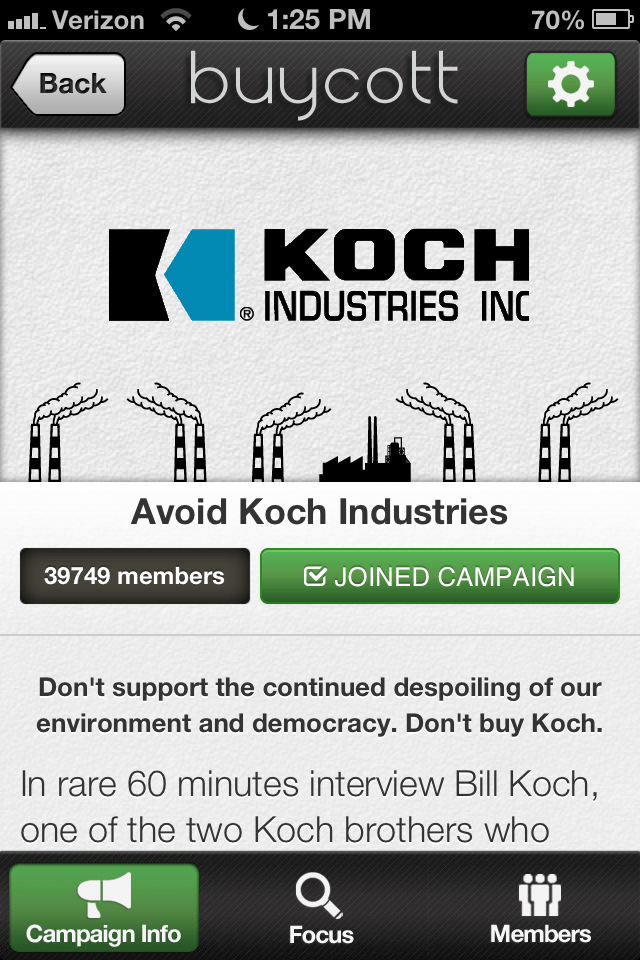Switch to the Focus tab
The image size is (640, 960).
[x=321, y=908]
